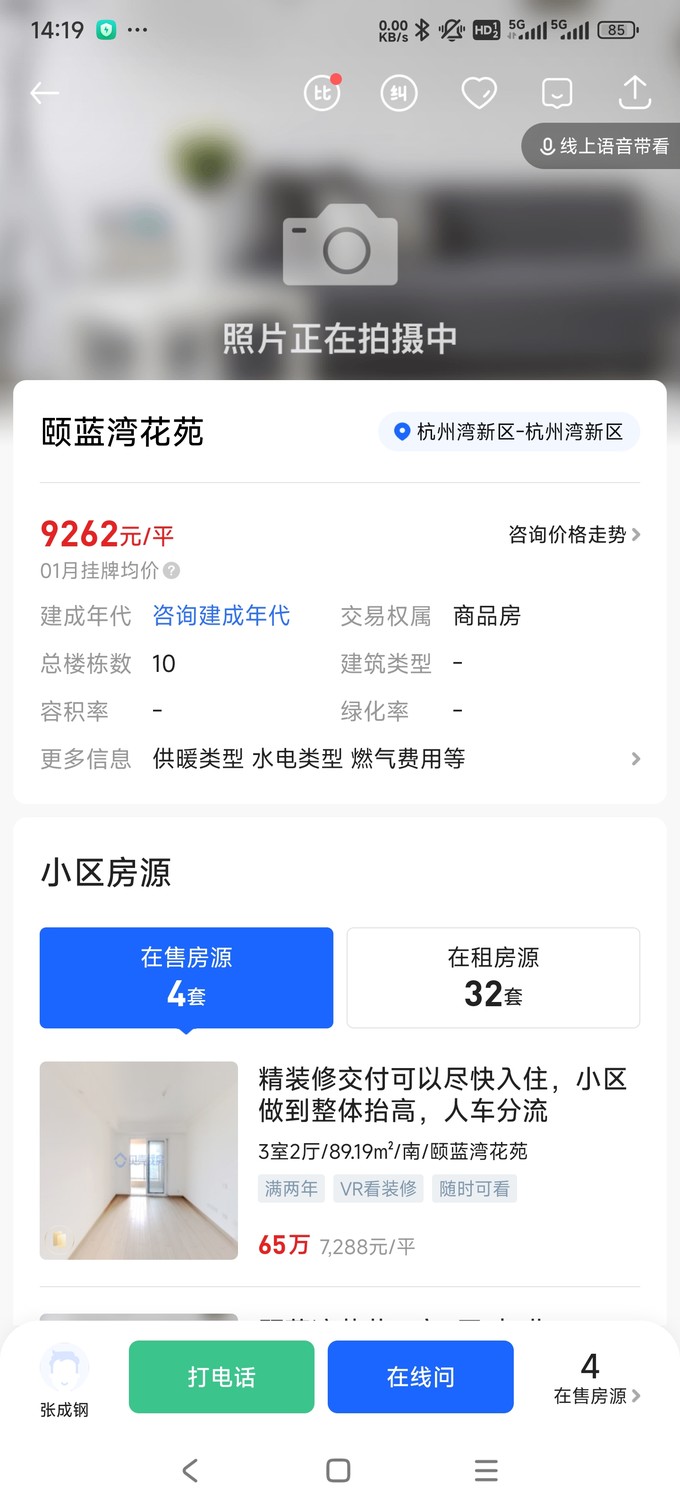Tap 在线问 to chat online
The width and height of the screenshot is (680, 1511).
pyautogui.click(x=420, y=1377)
